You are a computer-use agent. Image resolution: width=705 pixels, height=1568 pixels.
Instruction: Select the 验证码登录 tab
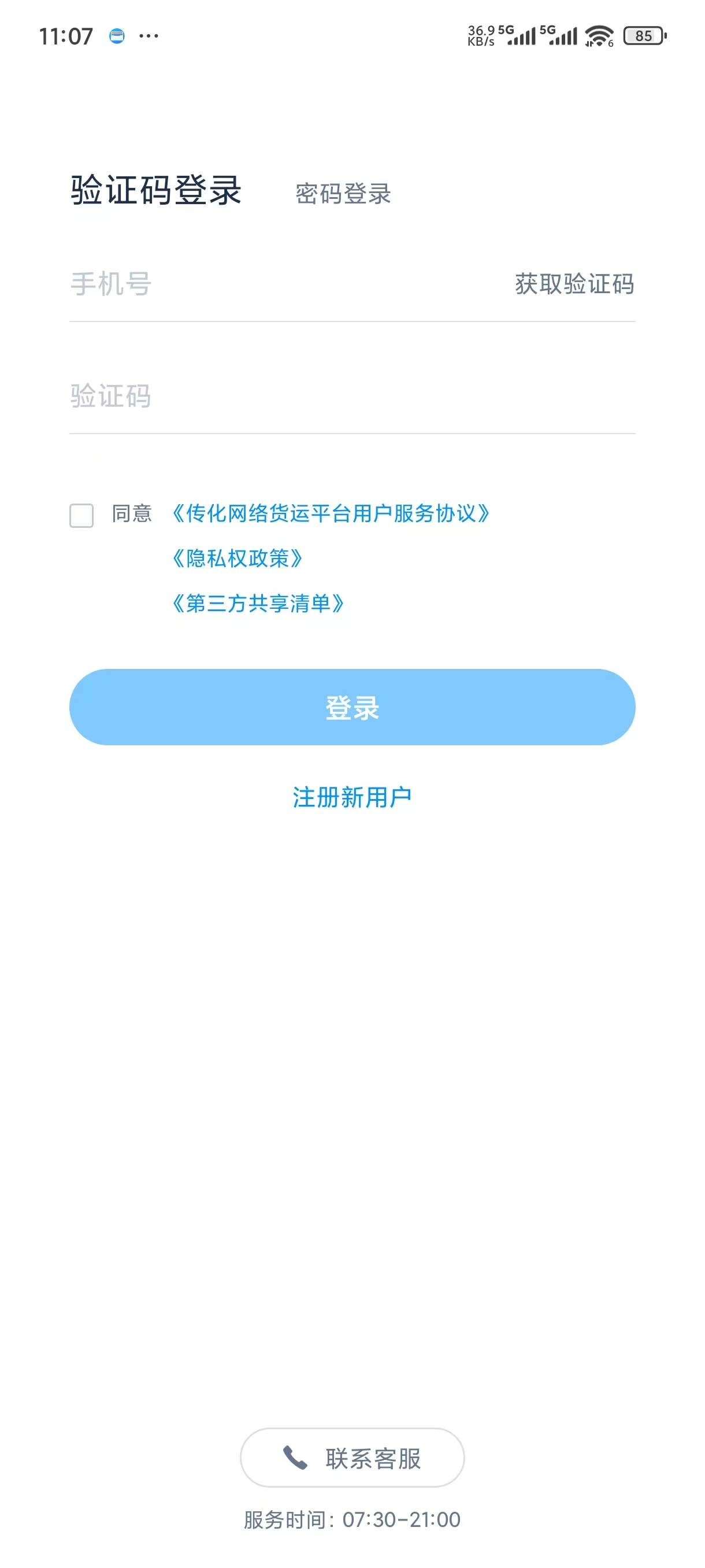157,190
